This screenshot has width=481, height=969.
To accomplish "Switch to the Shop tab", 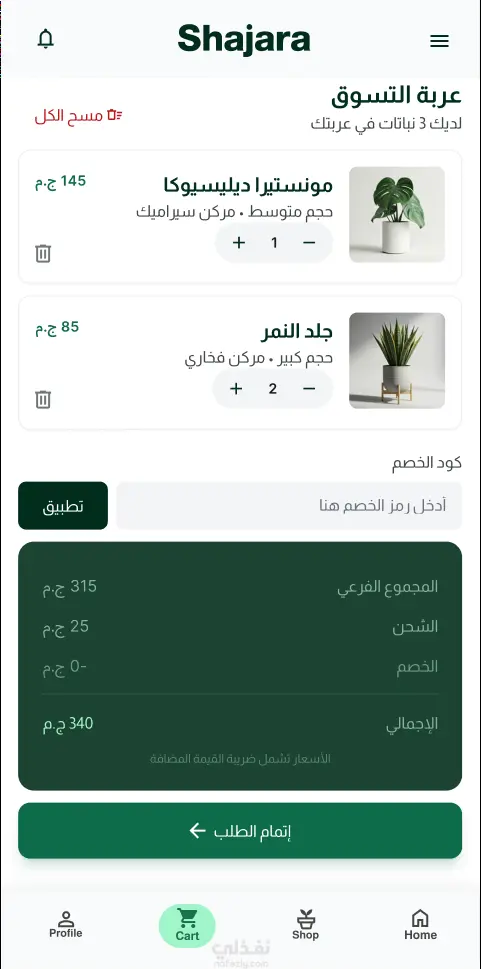I will pos(305,925).
